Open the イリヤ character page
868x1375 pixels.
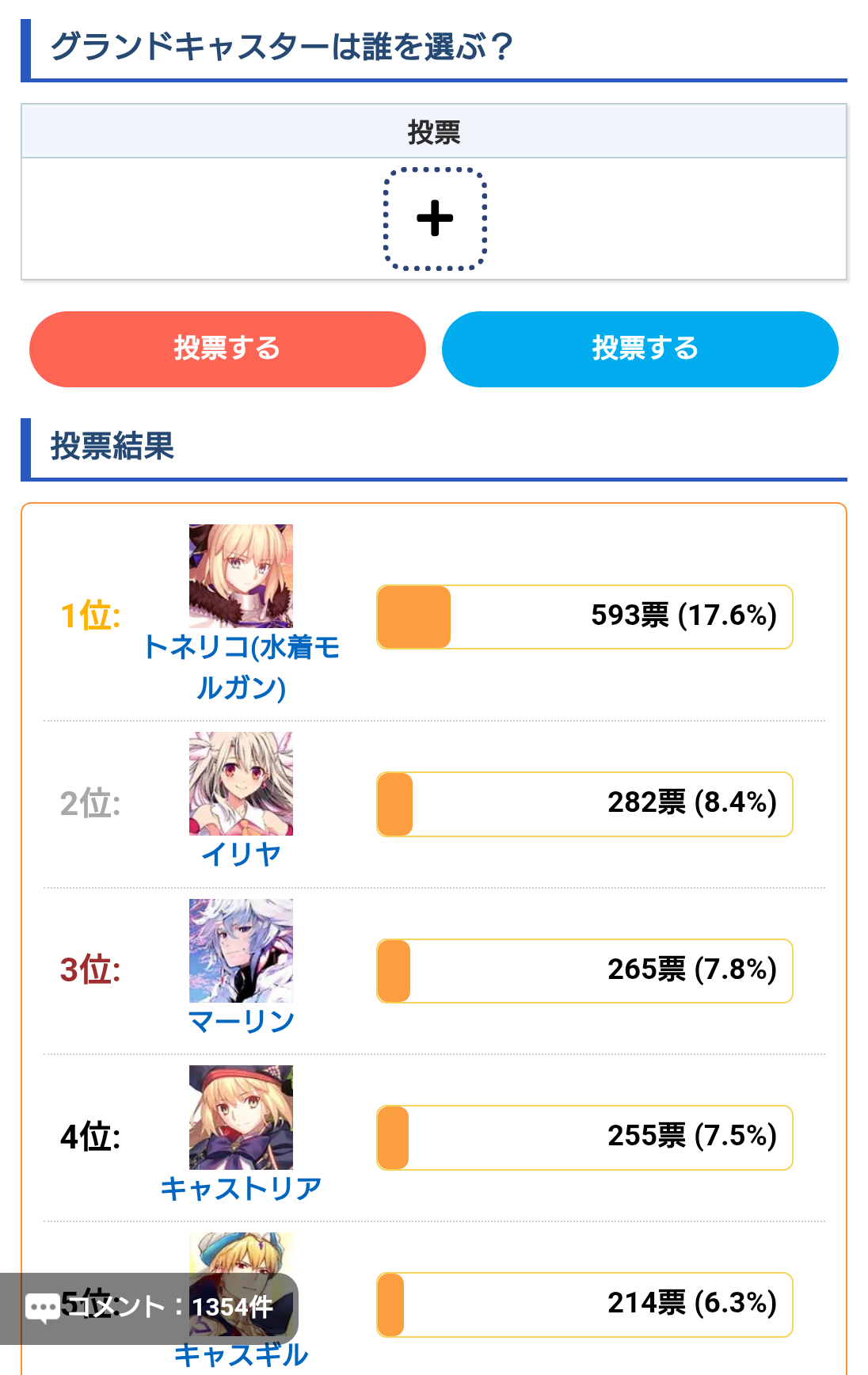click(241, 854)
